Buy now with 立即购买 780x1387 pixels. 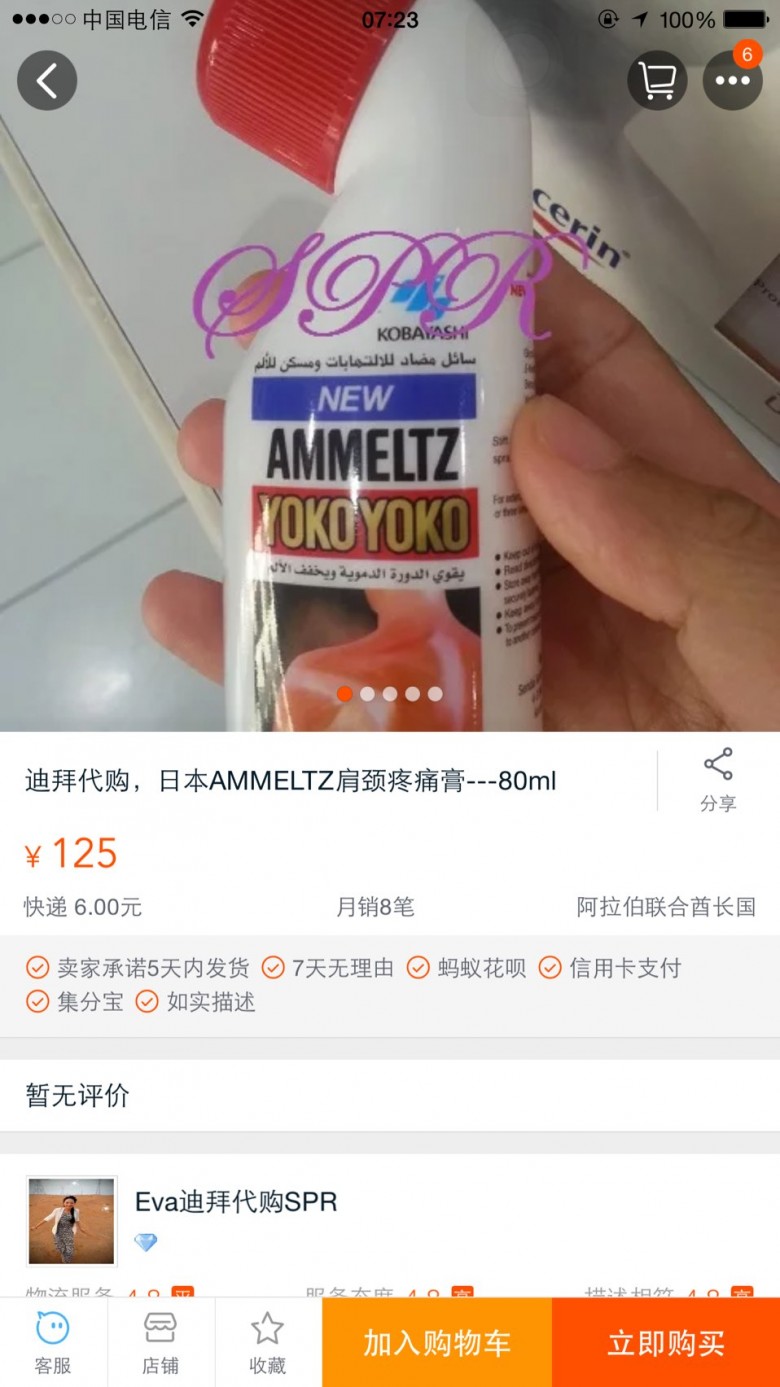click(666, 1343)
